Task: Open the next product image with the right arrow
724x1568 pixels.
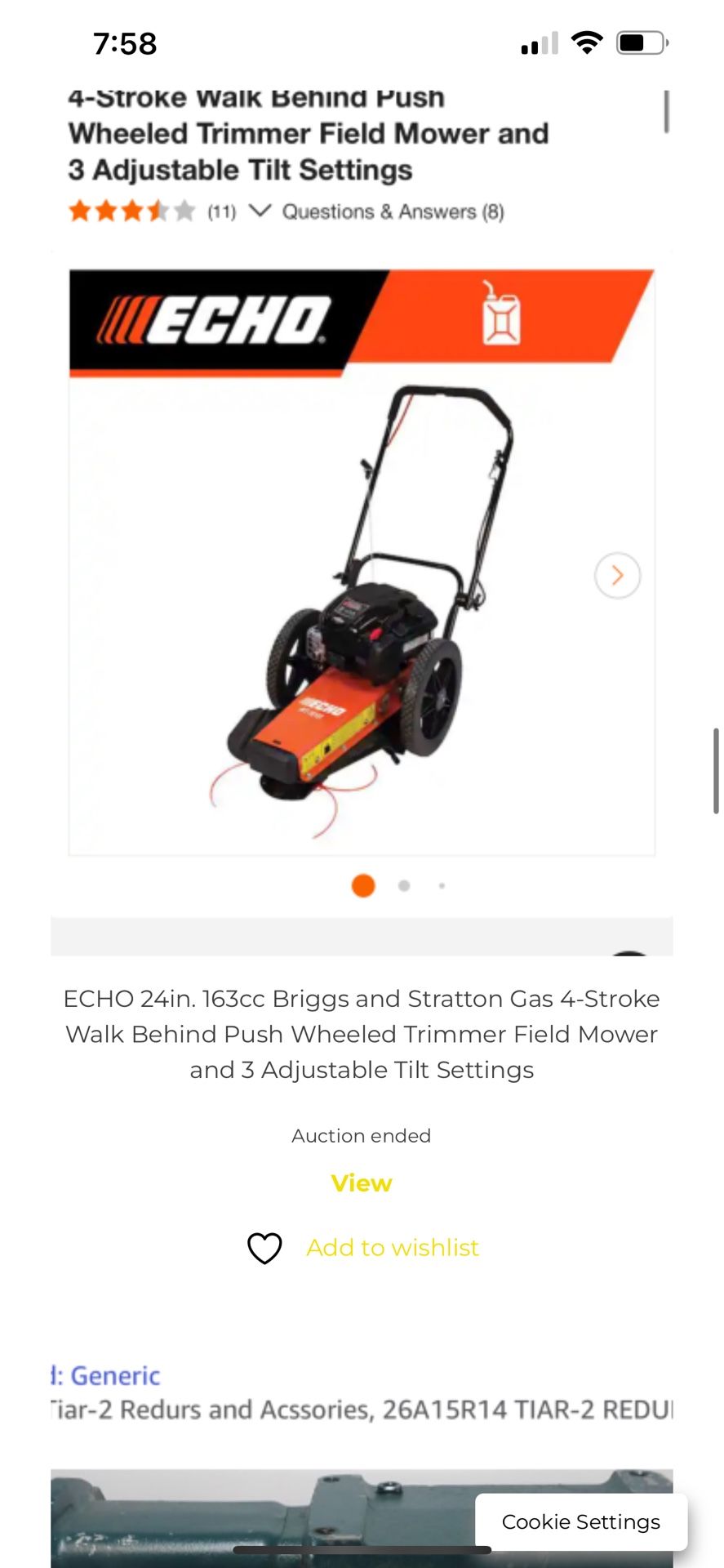Action: tap(618, 576)
